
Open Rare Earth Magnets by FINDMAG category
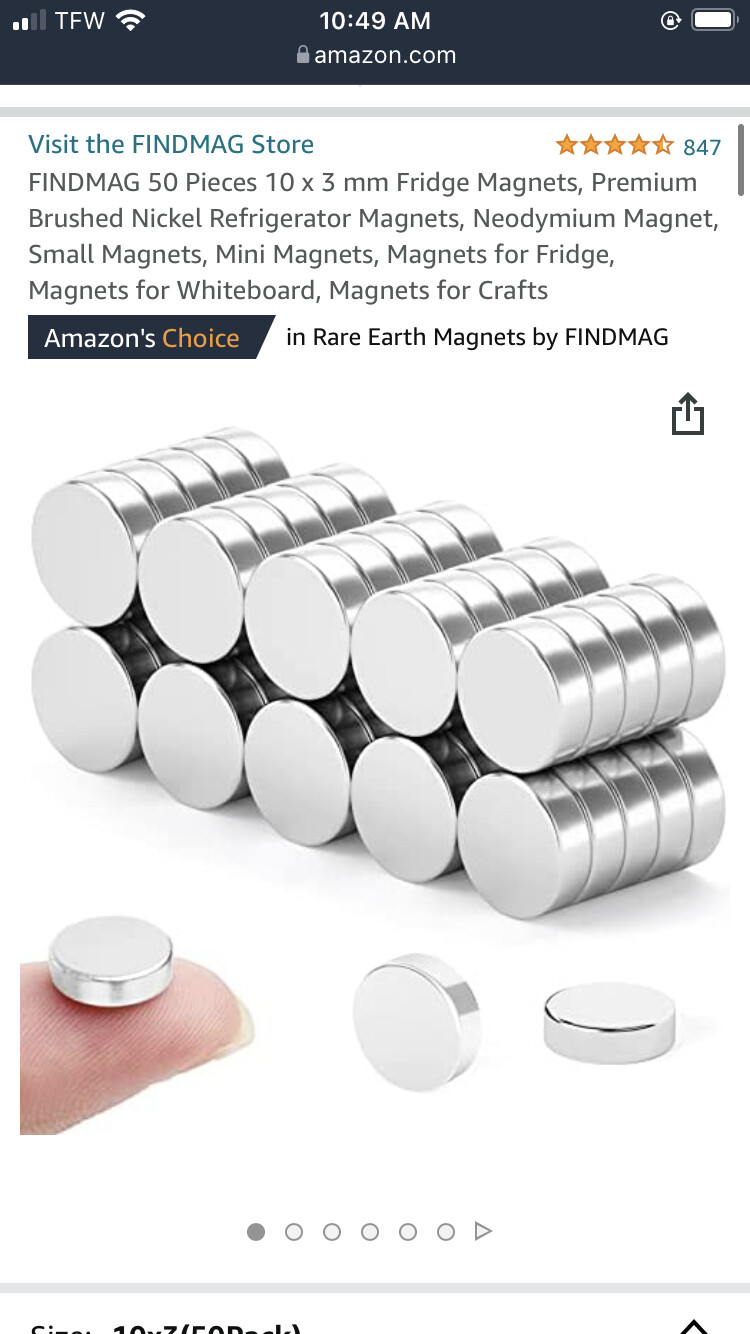click(x=477, y=337)
